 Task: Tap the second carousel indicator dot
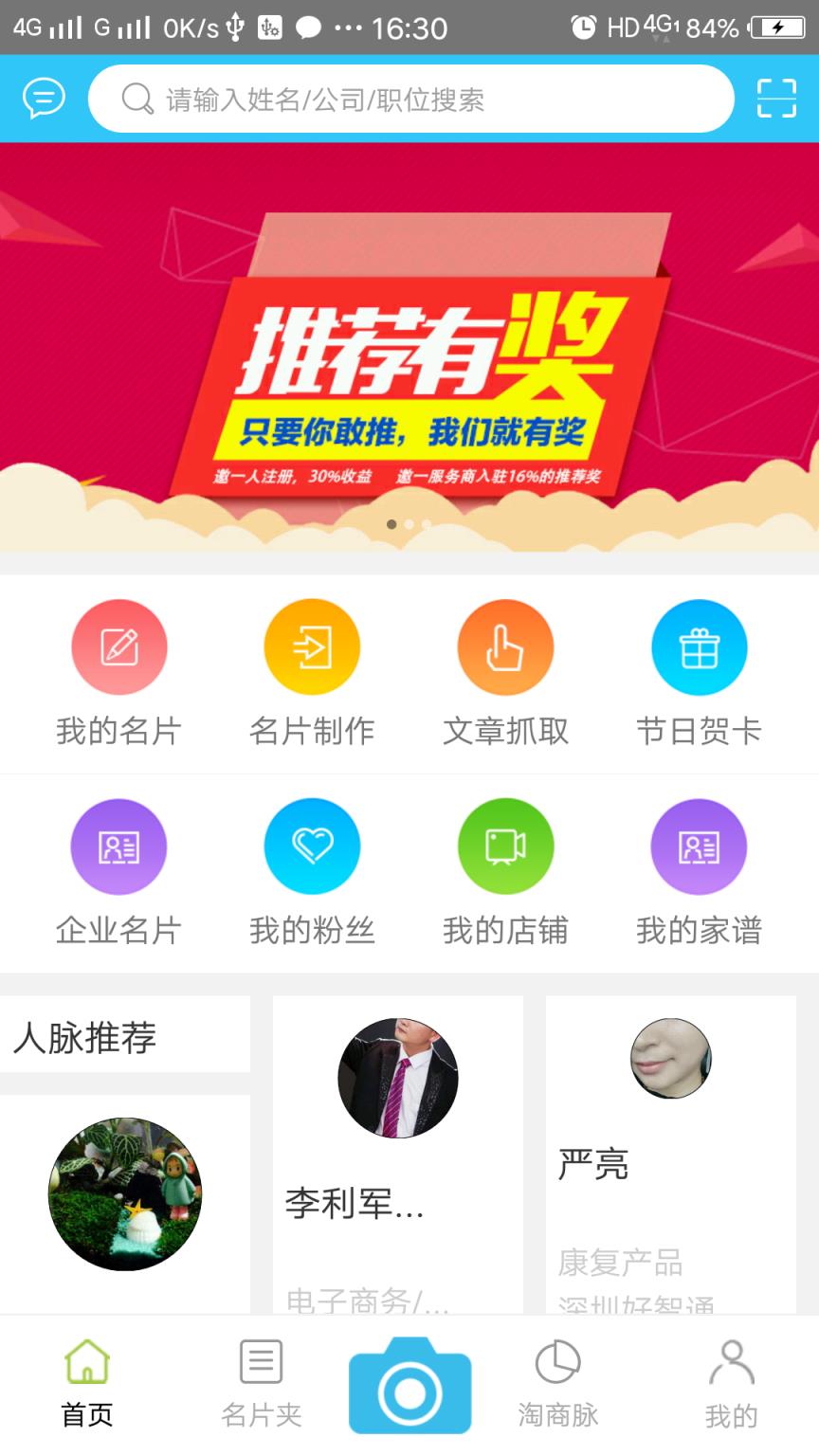409,524
